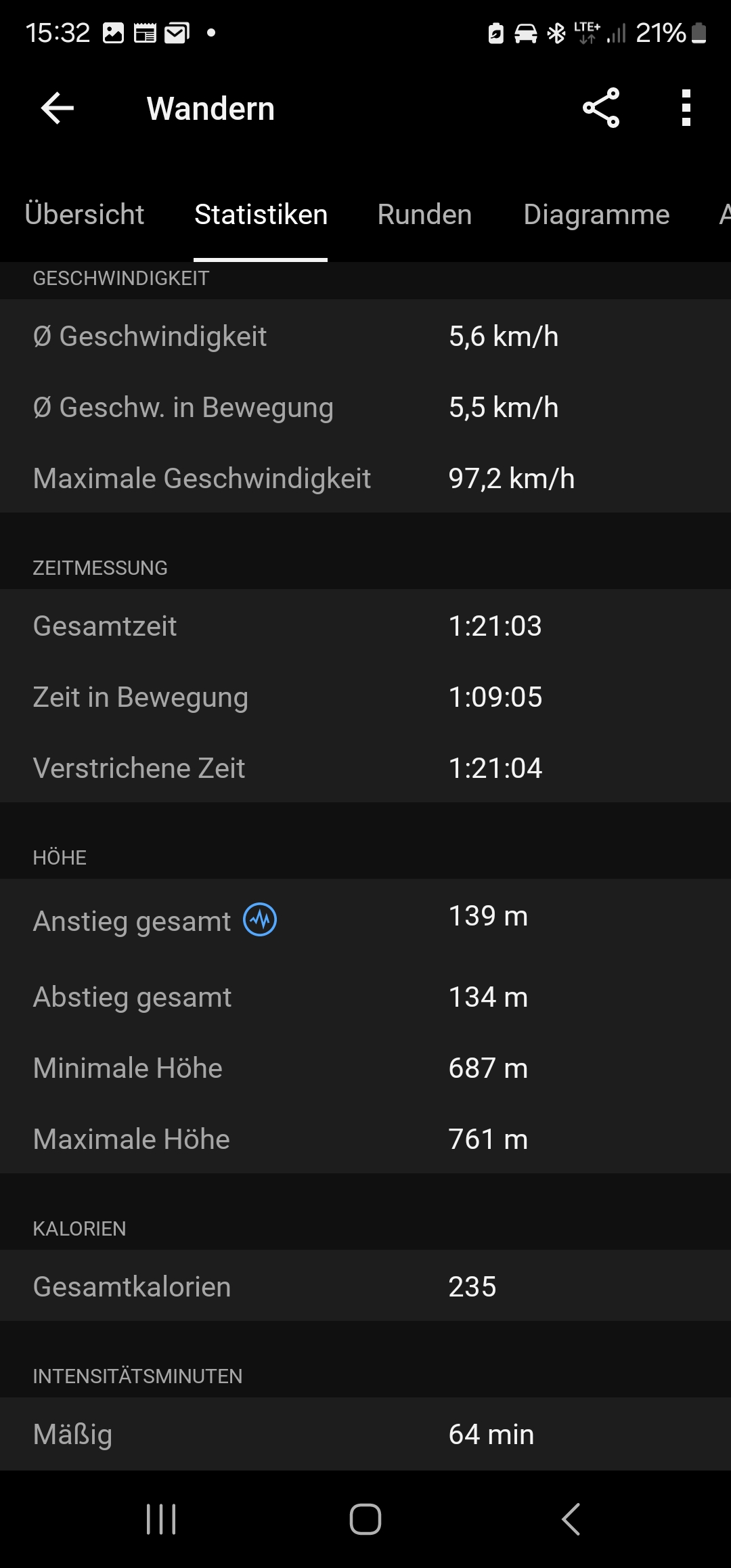Viewport: 731px width, 1568px height.
Task: Switch to the Übersicht tab
Action: [x=85, y=215]
